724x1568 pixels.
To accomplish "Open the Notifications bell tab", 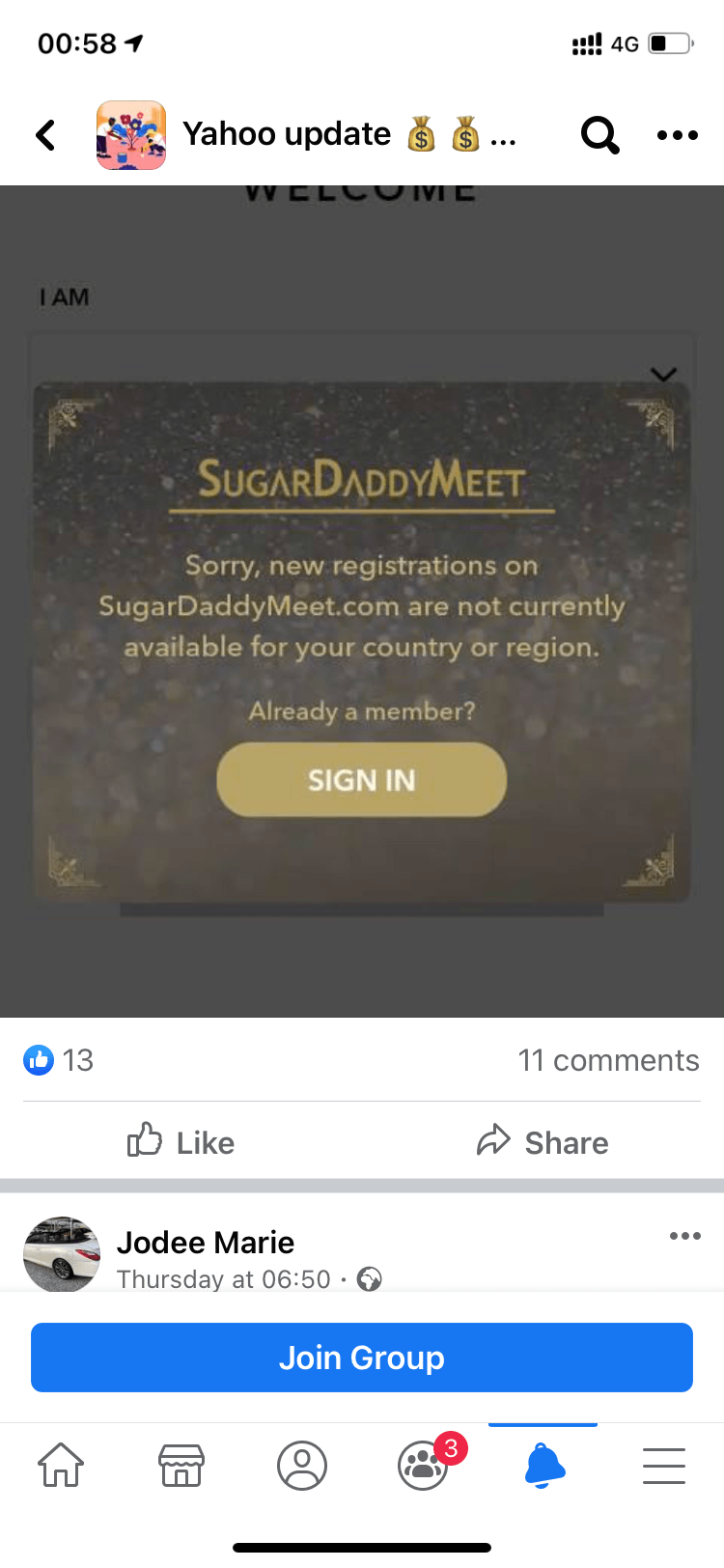I will (x=543, y=1465).
